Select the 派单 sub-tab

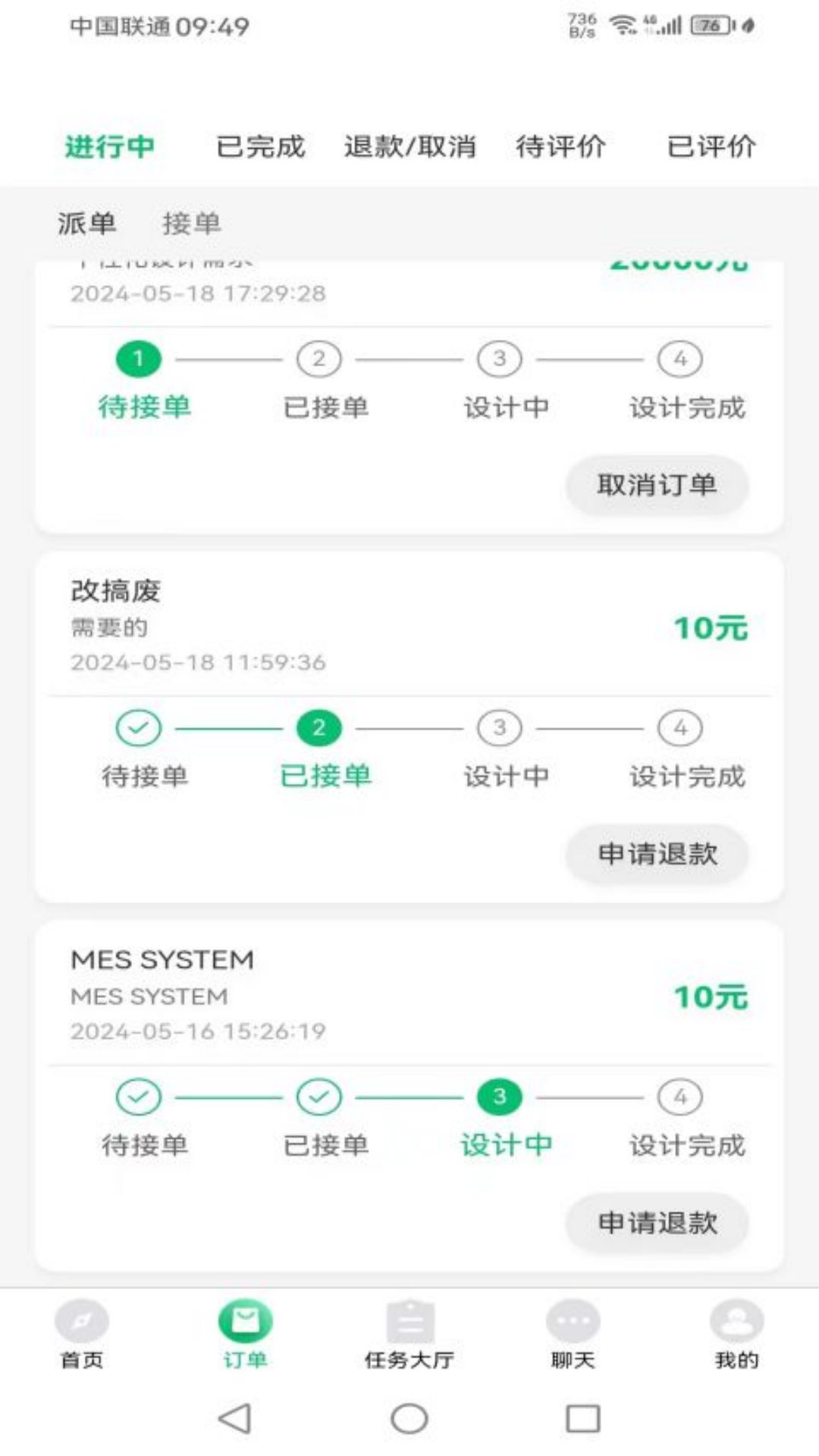click(86, 224)
